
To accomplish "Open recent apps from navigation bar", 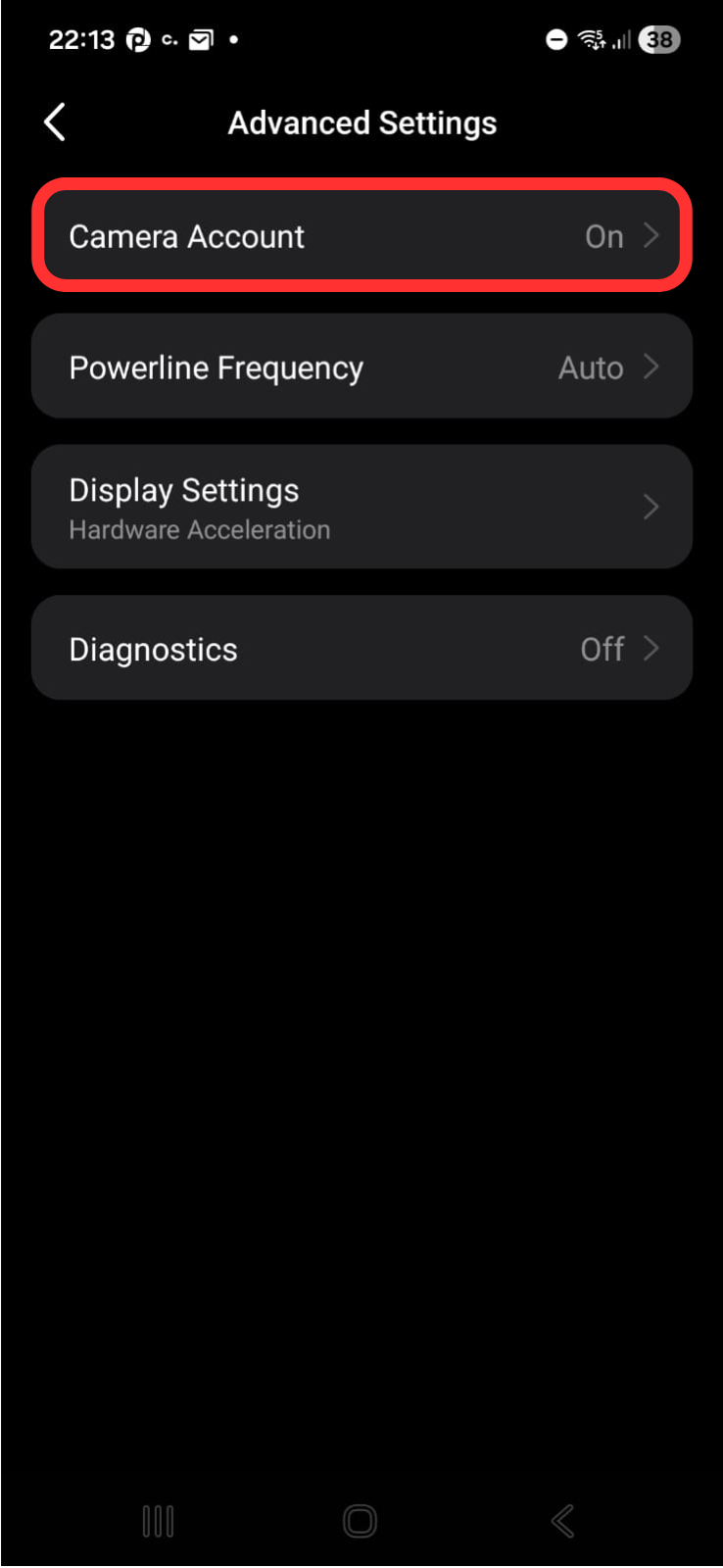I will 158,1521.
